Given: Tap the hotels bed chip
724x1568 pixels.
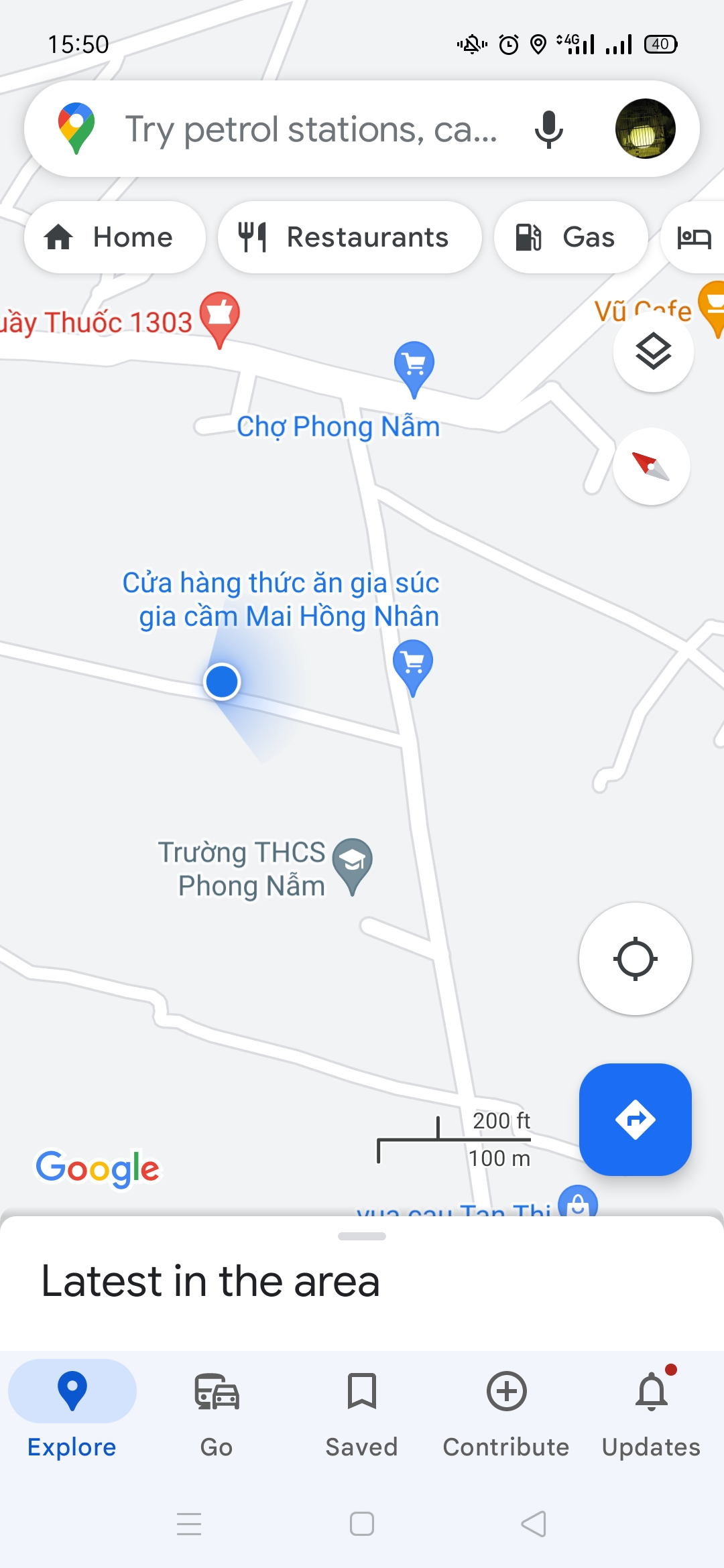Looking at the screenshot, I should (694, 237).
